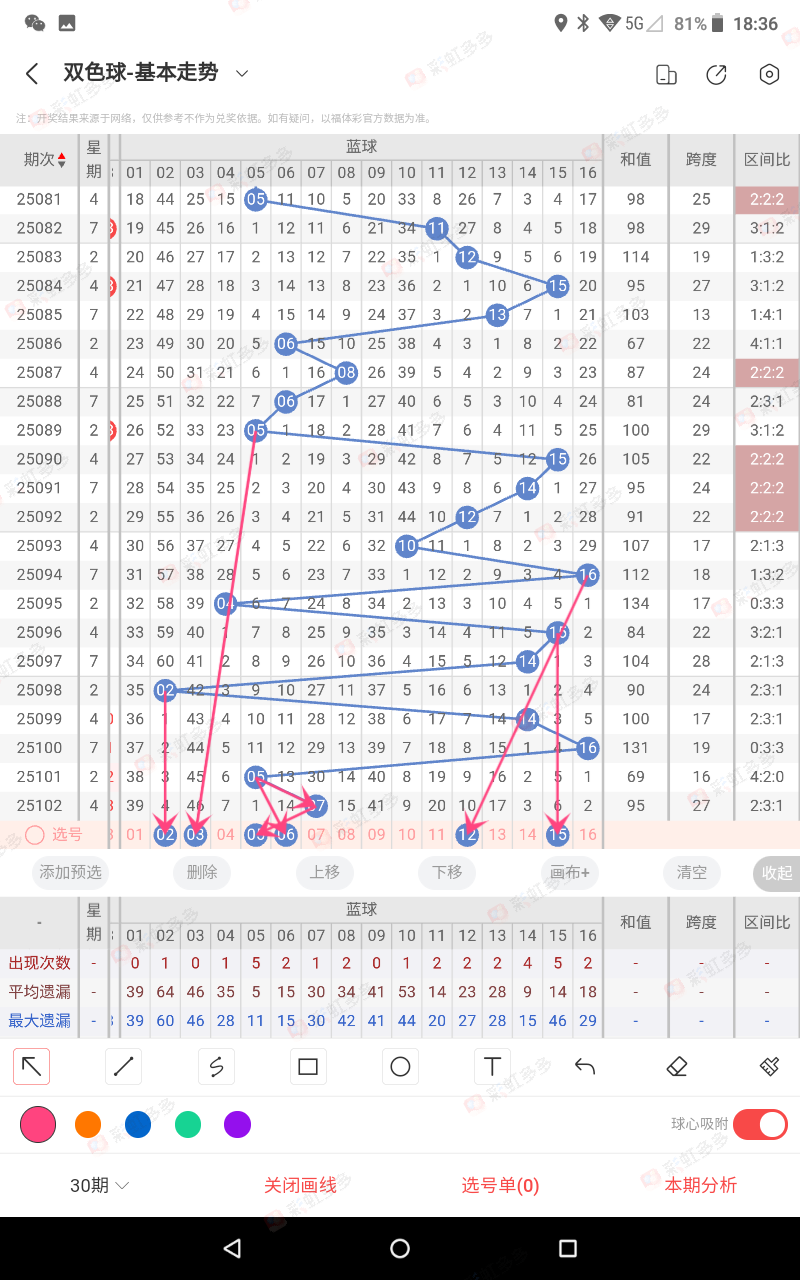
Task: Open 本期分析 analysis
Action: pyautogui.click(x=700, y=1186)
